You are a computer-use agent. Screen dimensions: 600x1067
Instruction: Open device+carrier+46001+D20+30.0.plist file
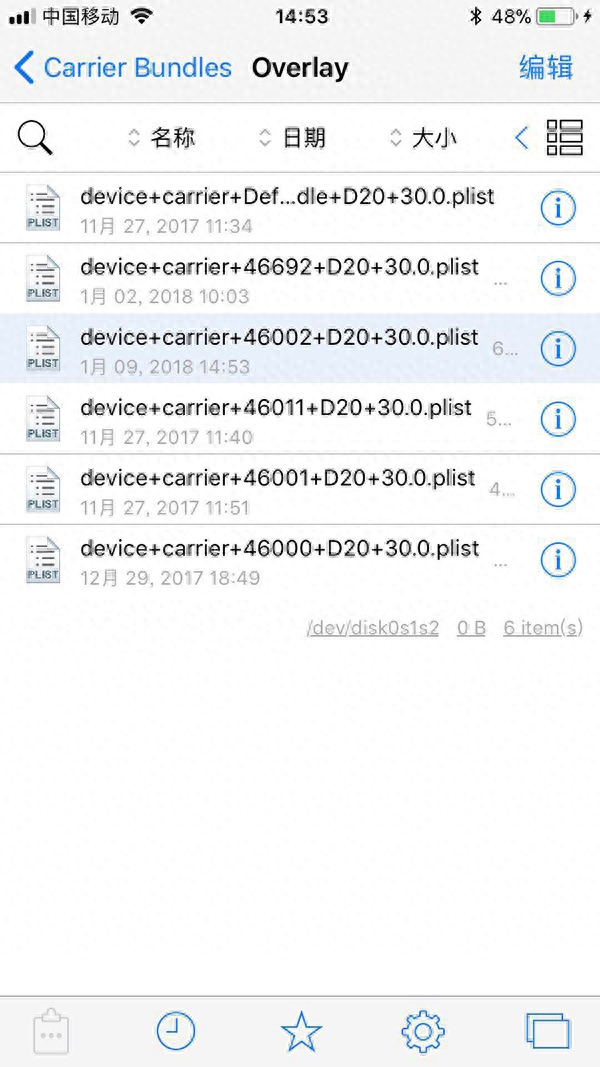pyautogui.click(x=277, y=478)
